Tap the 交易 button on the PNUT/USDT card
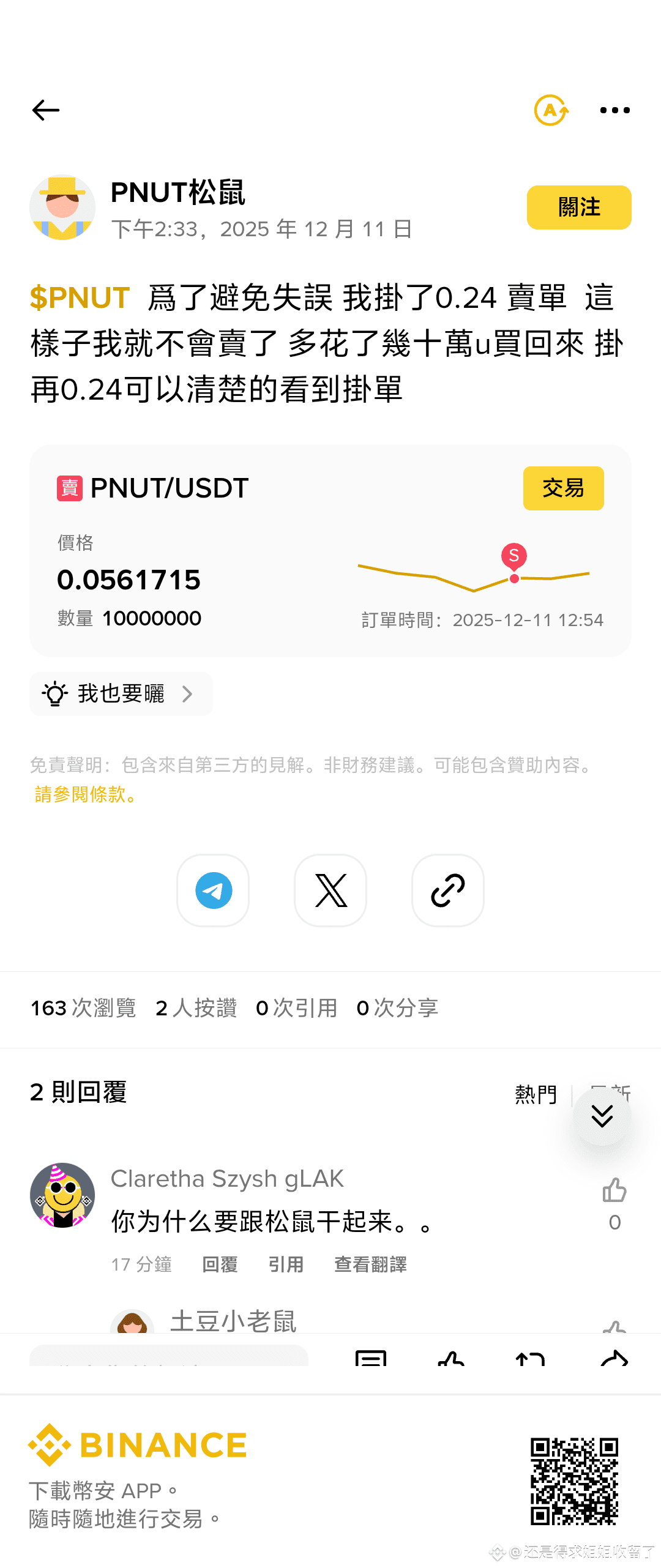661x1568 pixels. [x=563, y=488]
